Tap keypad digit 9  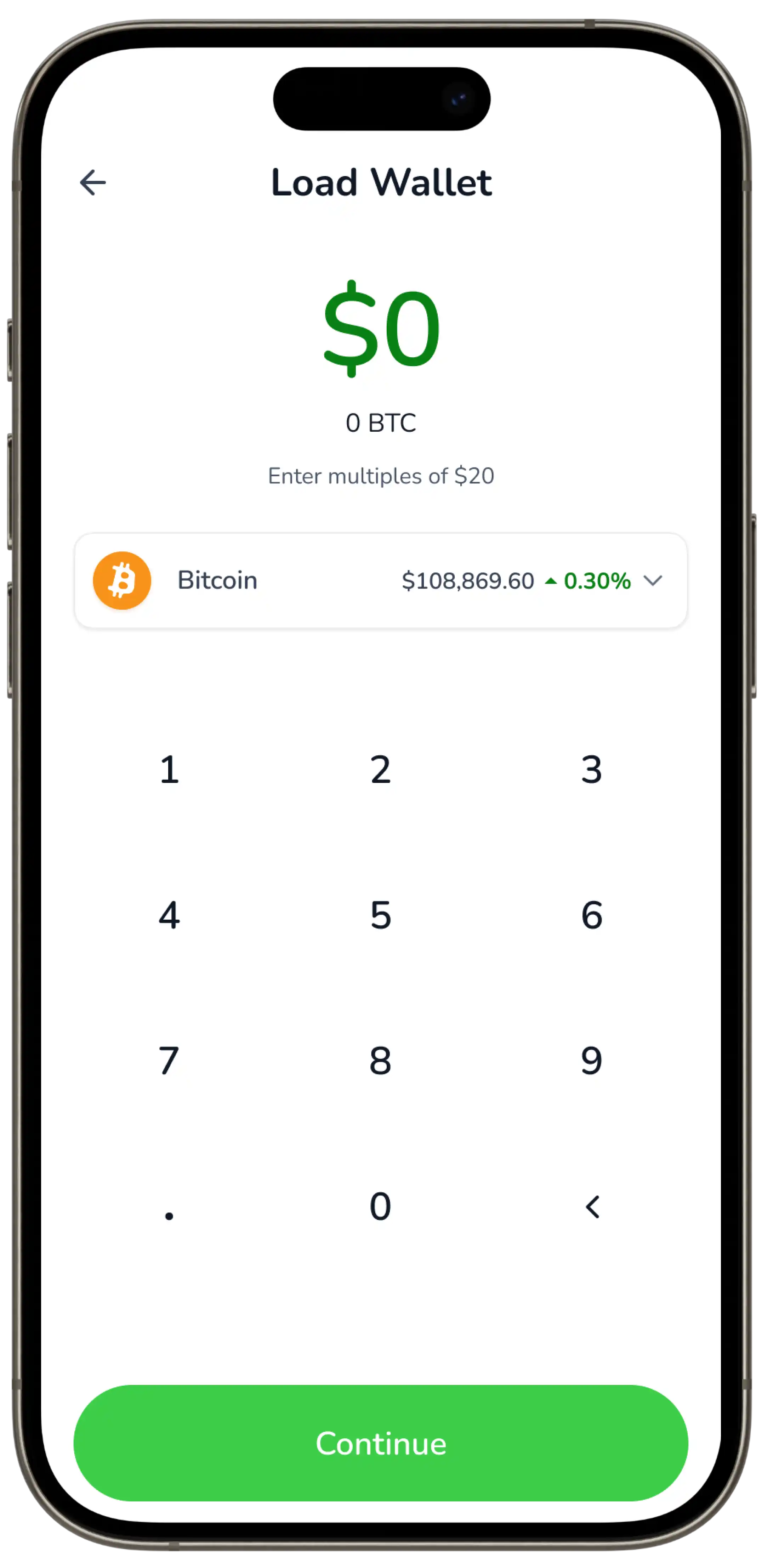click(x=592, y=1060)
